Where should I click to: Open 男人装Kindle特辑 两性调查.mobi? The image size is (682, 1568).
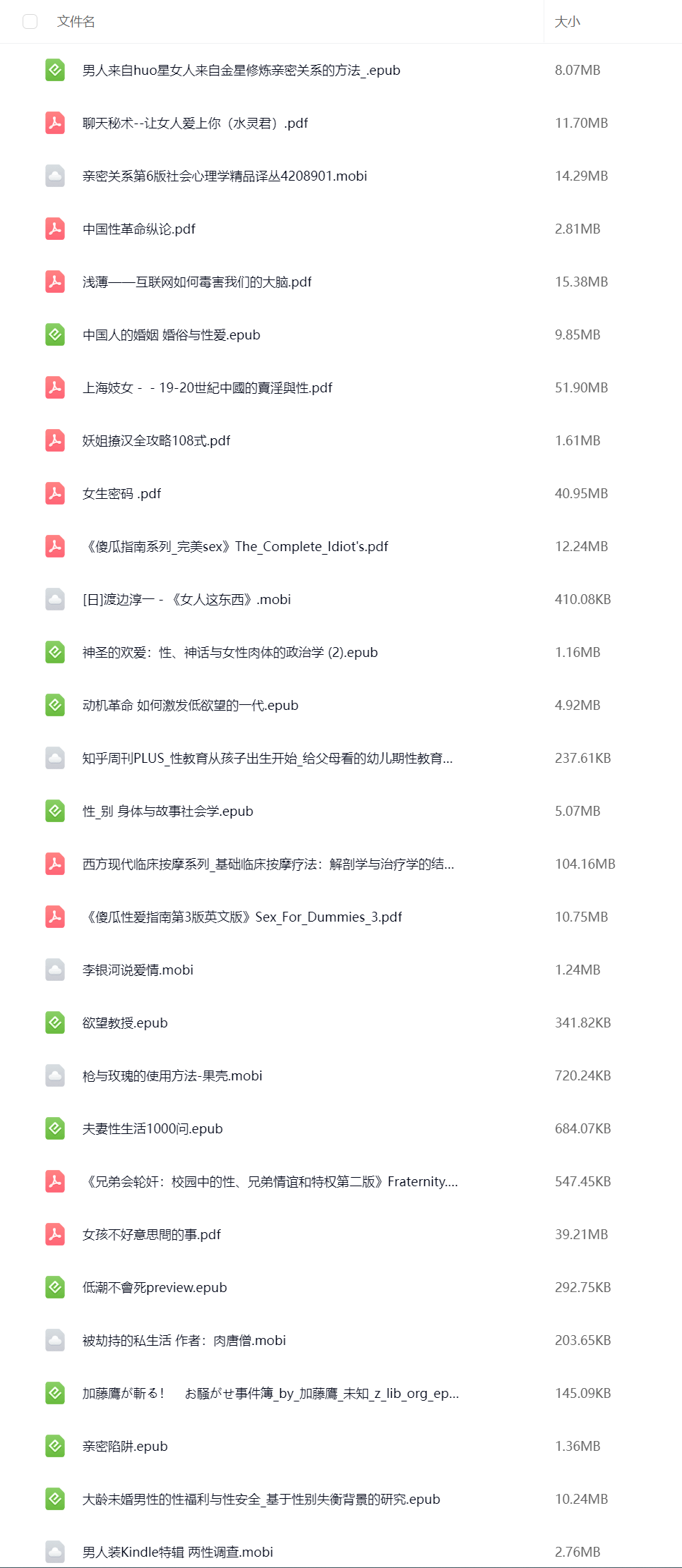pos(177,1552)
